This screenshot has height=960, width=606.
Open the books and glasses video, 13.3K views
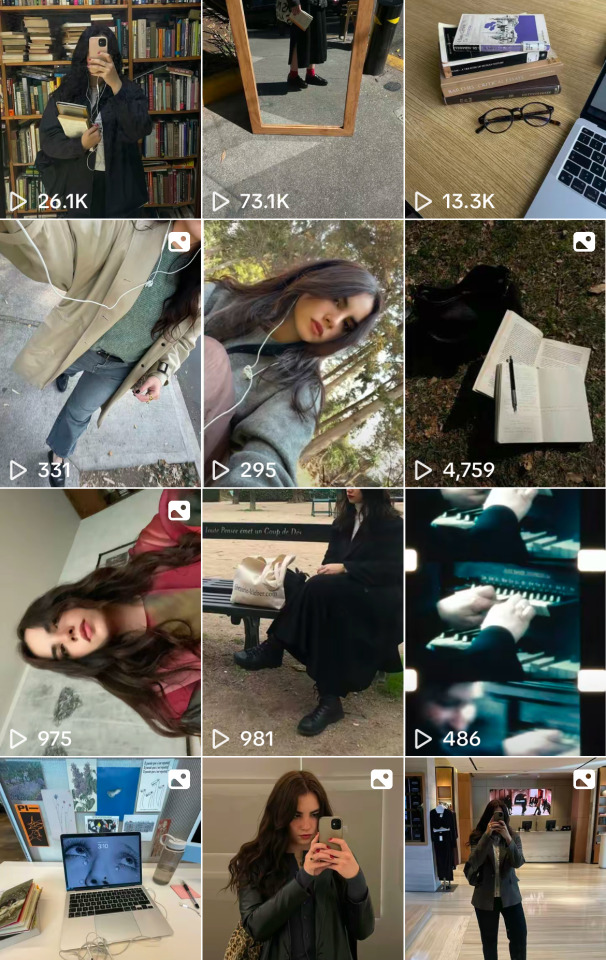[x=505, y=108]
